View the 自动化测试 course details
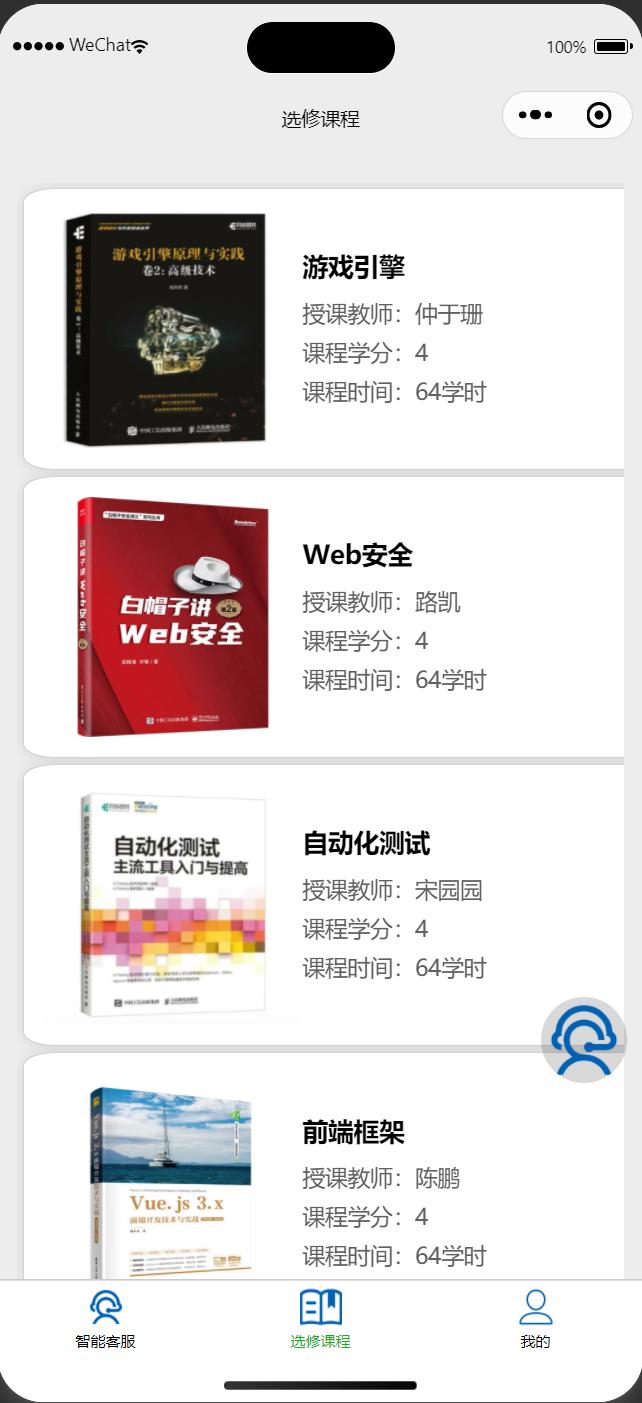Image resolution: width=642 pixels, height=1403 pixels. click(x=324, y=905)
